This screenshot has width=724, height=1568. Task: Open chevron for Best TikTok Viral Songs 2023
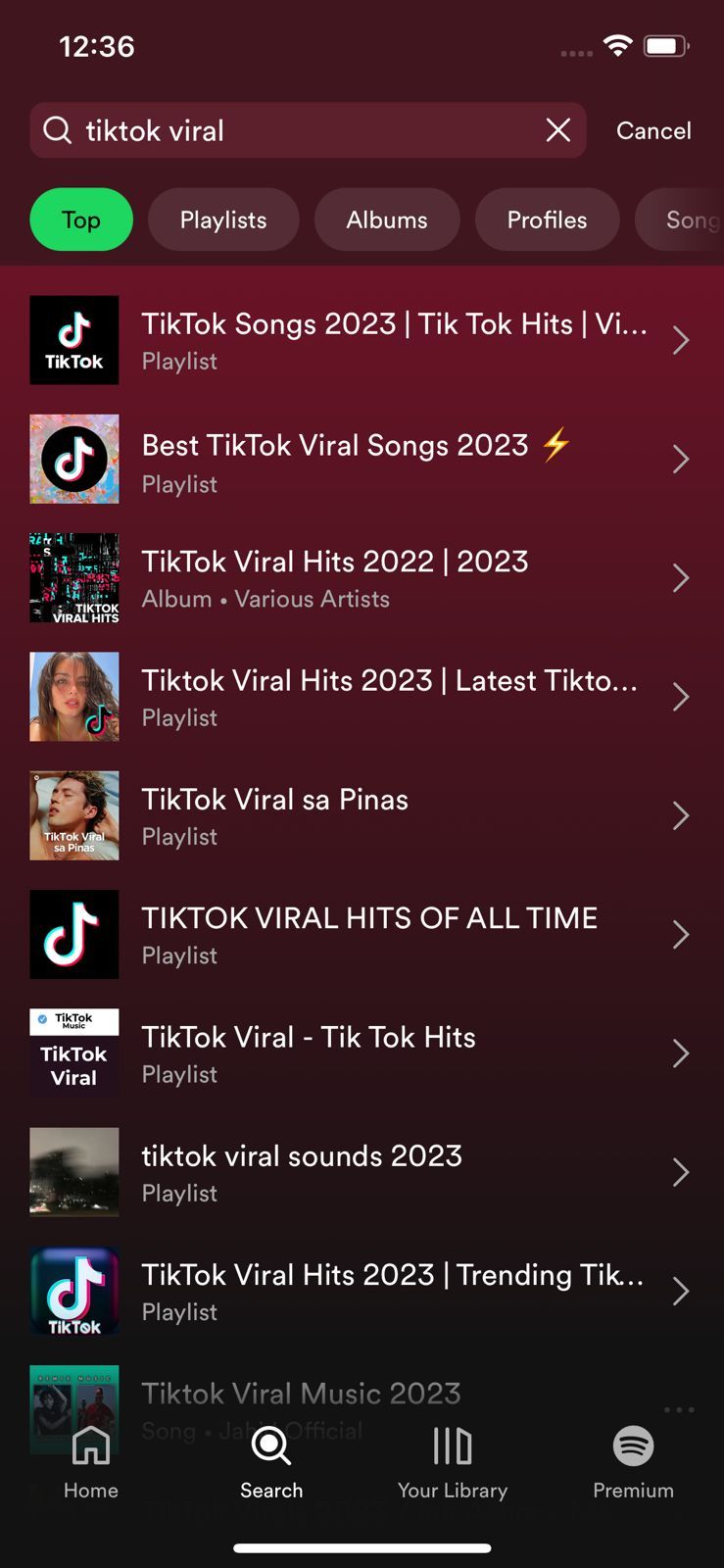pyautogui.click(x=681, y=459)
